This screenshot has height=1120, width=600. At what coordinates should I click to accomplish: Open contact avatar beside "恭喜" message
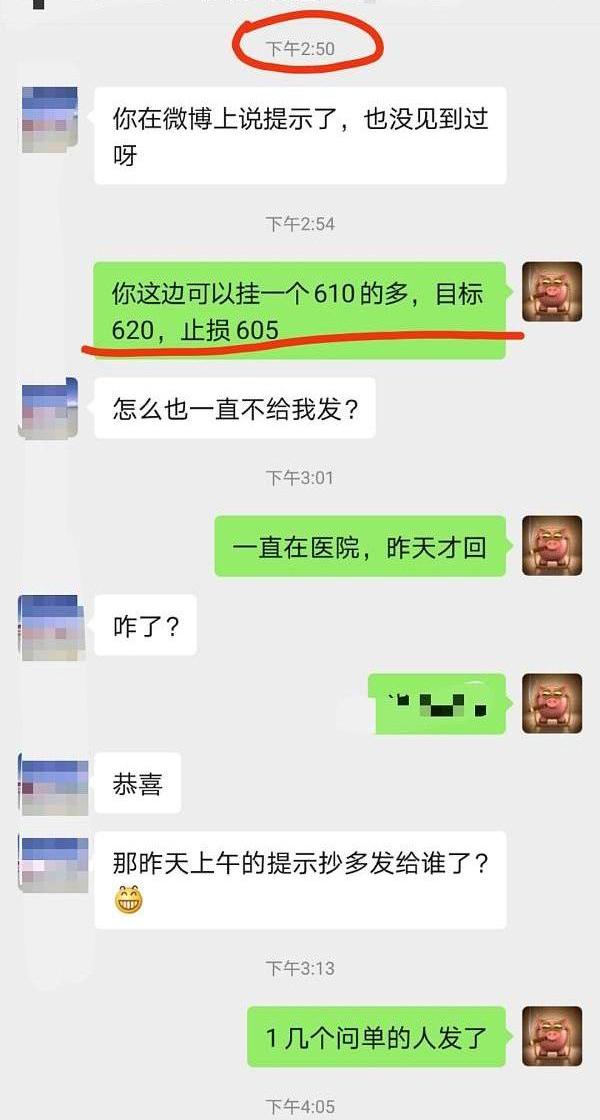49,783
